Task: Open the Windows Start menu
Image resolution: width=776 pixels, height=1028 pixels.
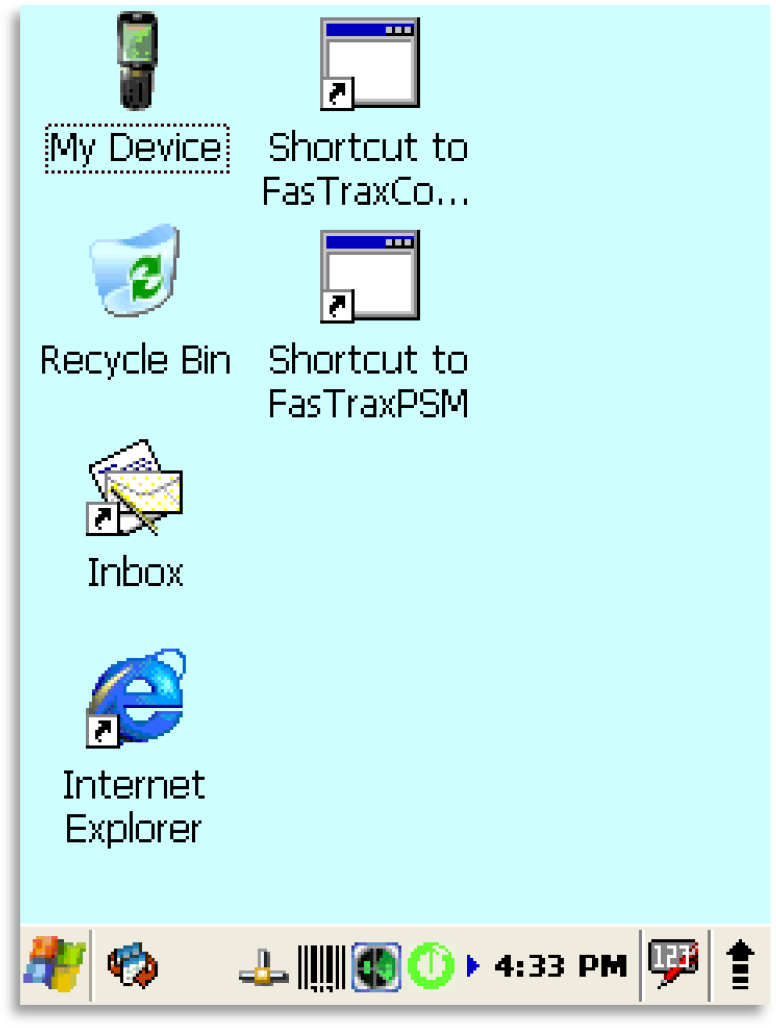Action: 54,966
